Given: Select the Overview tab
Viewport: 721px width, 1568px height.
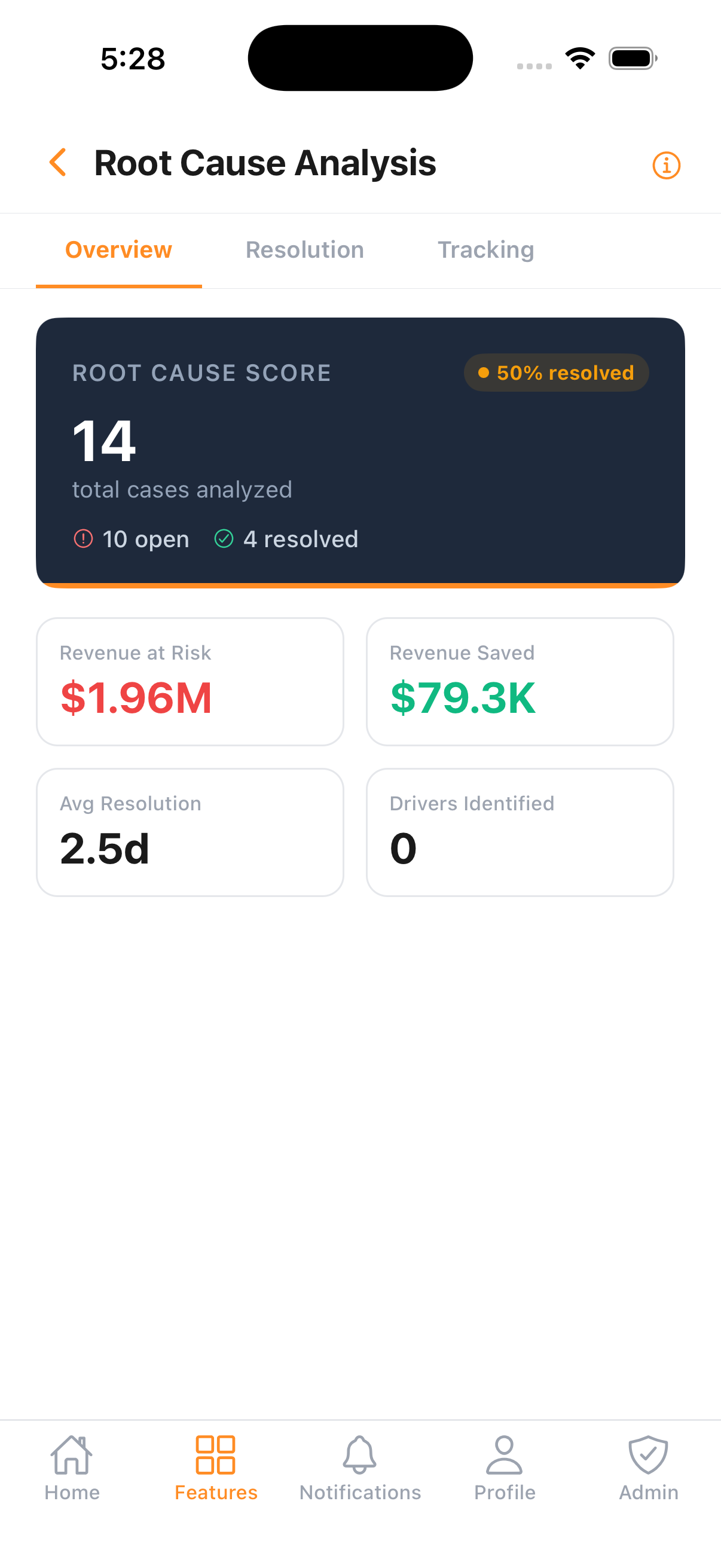Looking at the screenshot, I should tap(118, 250).
